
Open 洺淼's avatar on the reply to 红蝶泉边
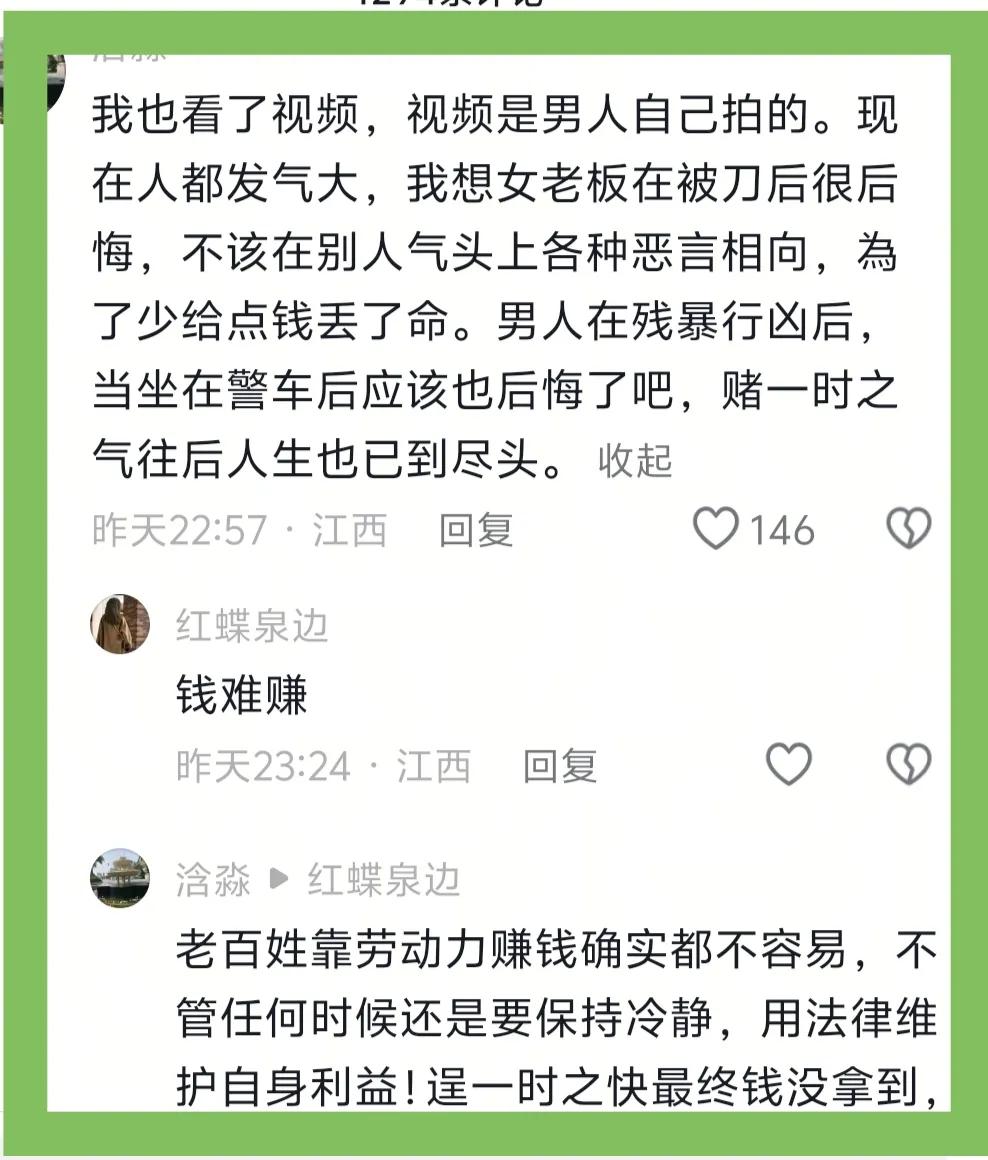point(120,878)
